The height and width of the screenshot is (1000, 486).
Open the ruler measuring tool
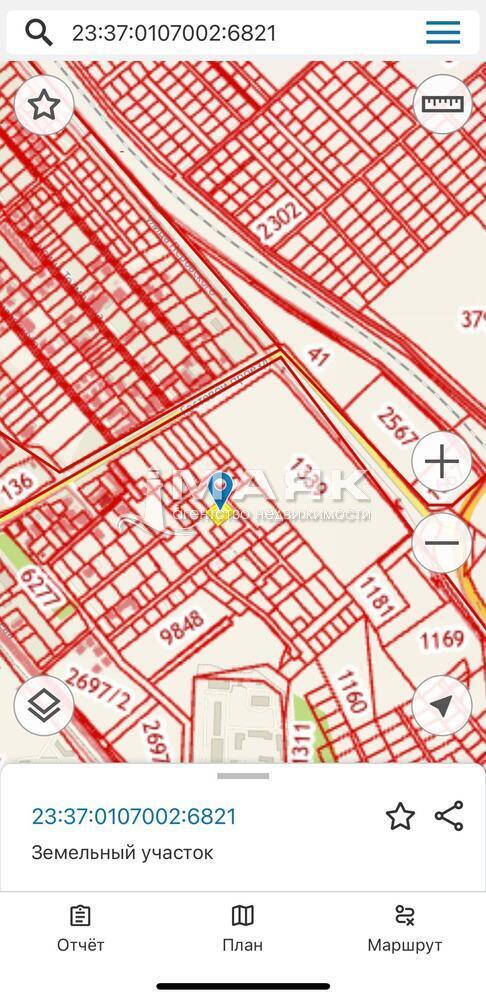coord(442,103)
